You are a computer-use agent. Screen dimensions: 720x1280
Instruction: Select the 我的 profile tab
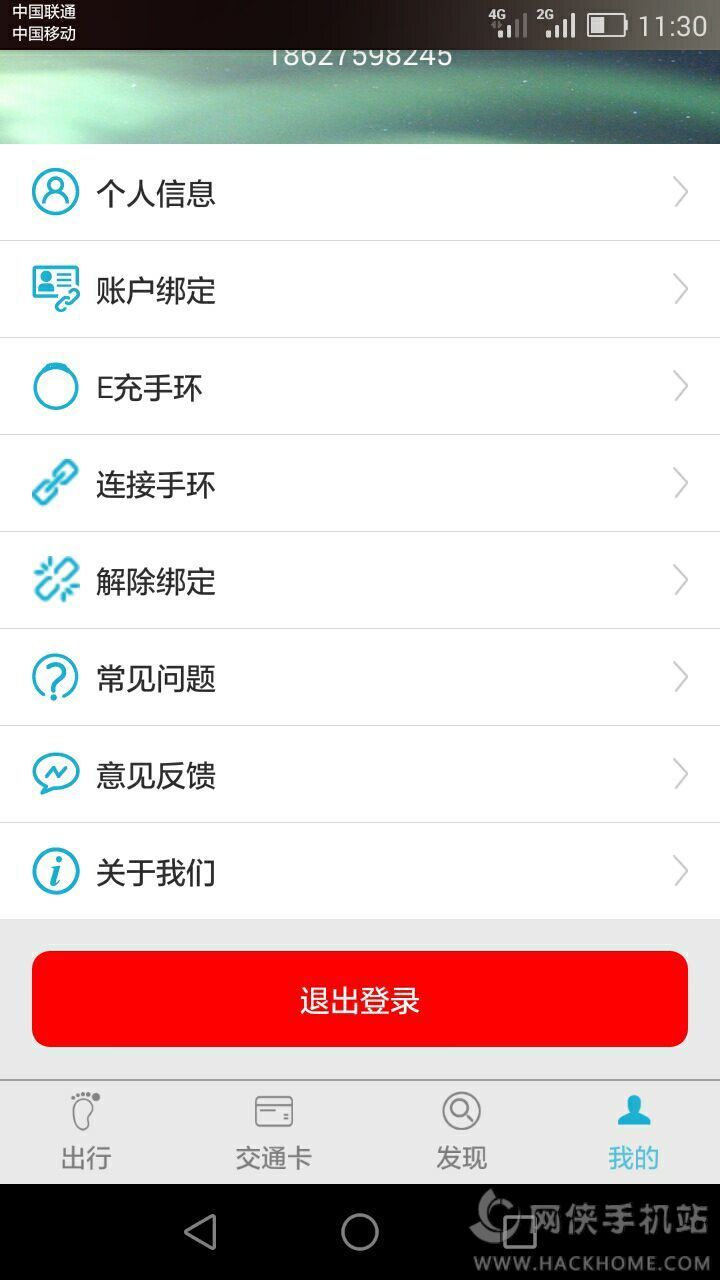point(634,1132)
